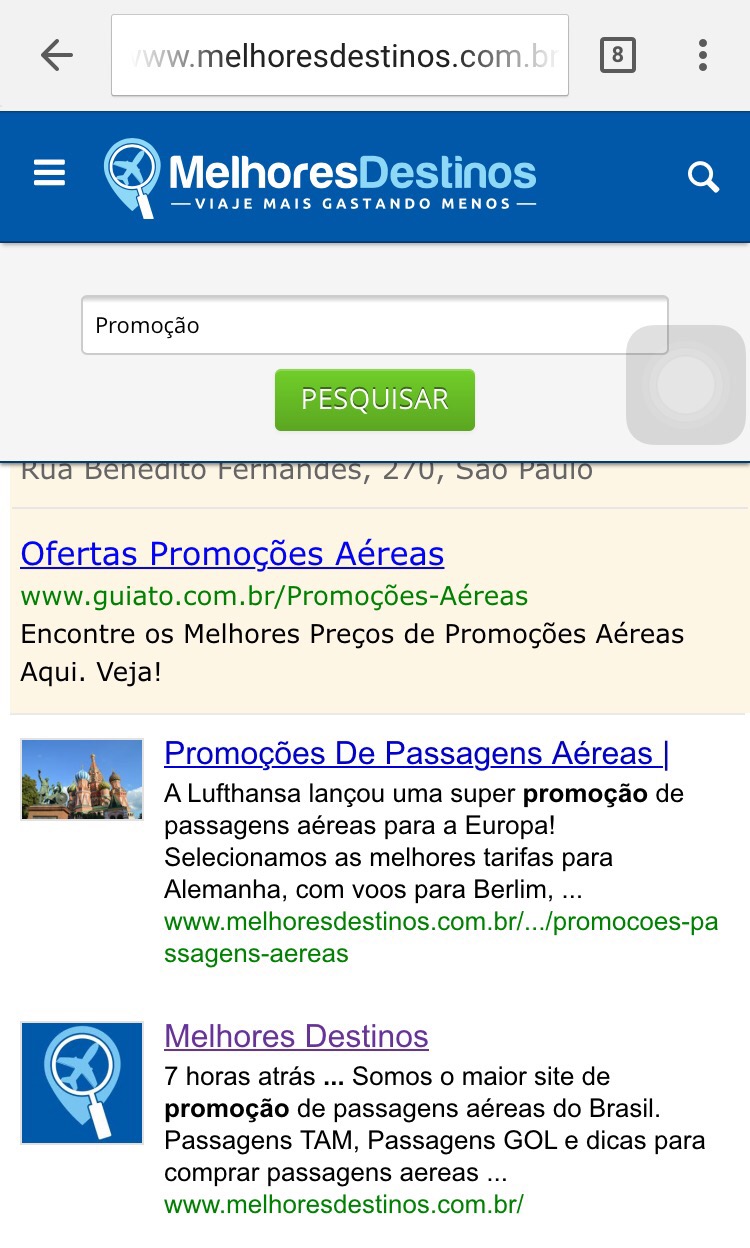Open the Melhores Destinos result link

[x=296, y=1036]
